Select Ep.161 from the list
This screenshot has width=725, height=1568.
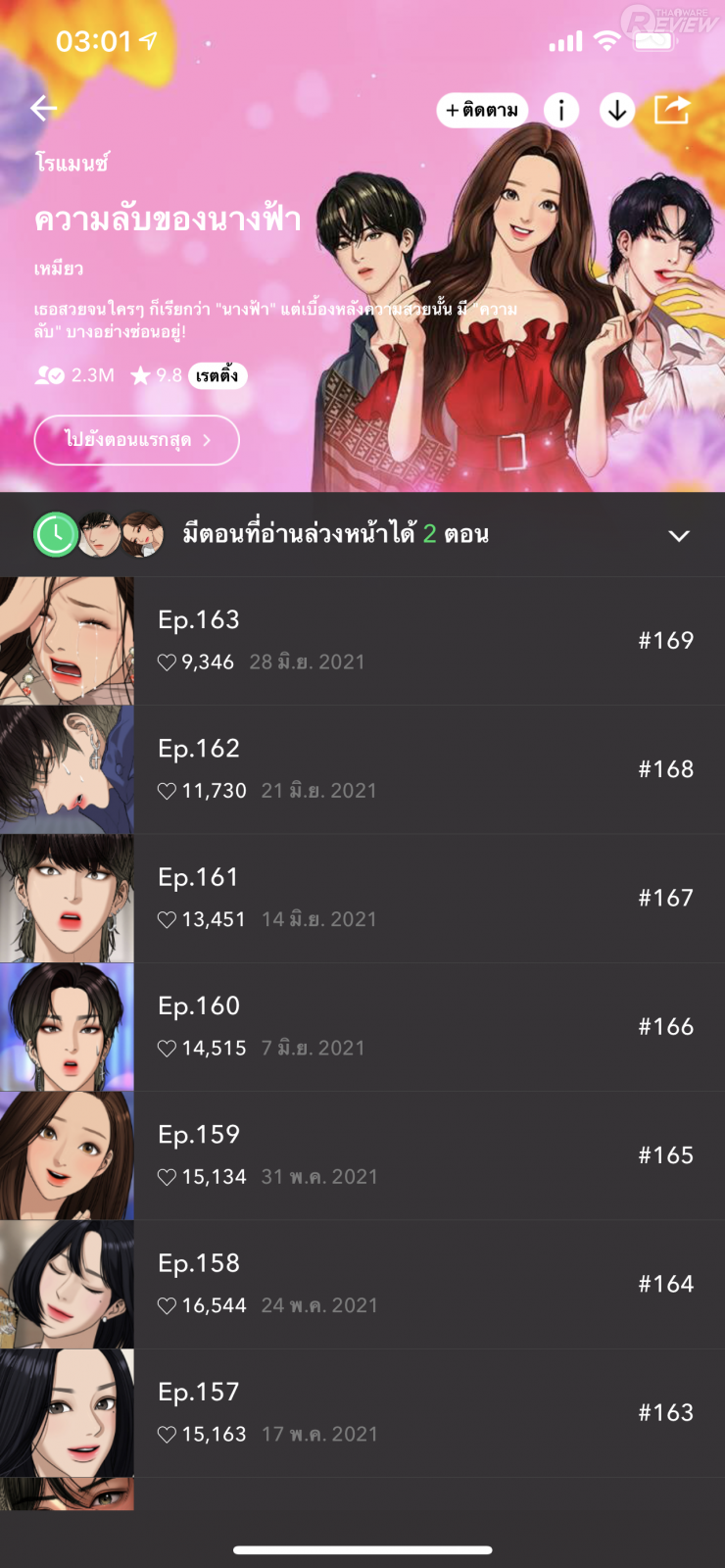(392, 898)
